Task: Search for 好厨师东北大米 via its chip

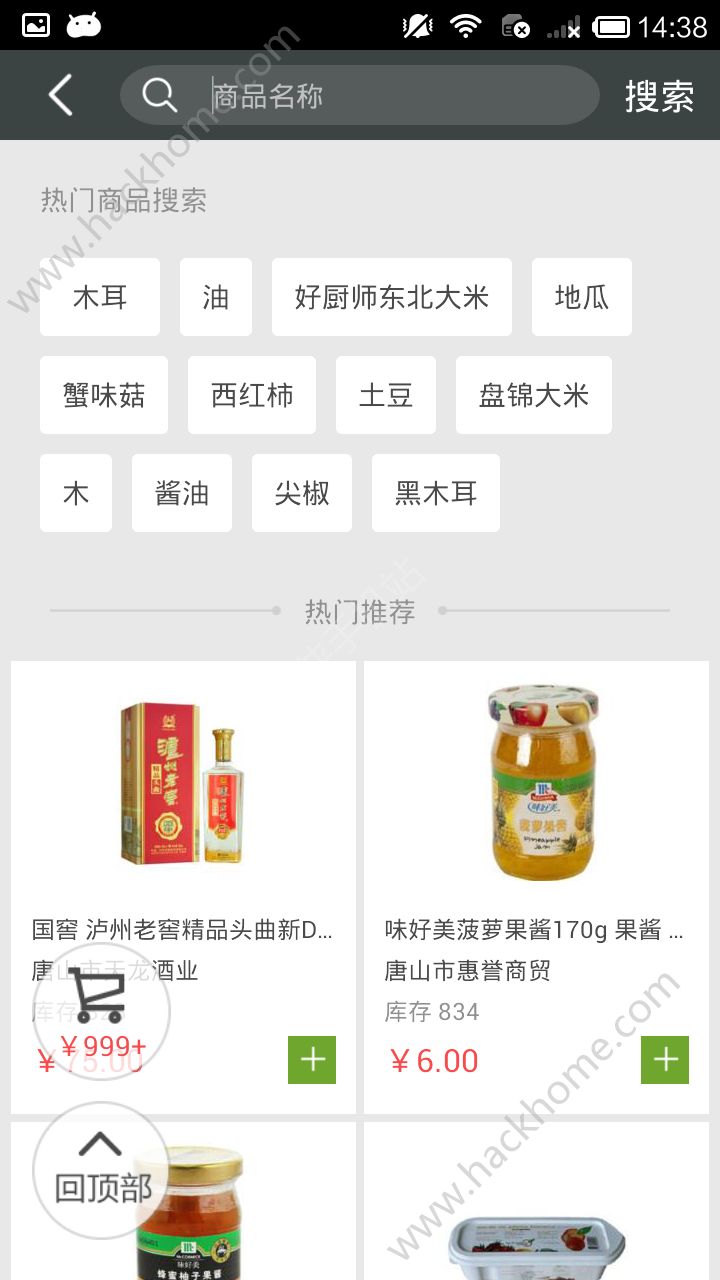Action: coord(392,297)
